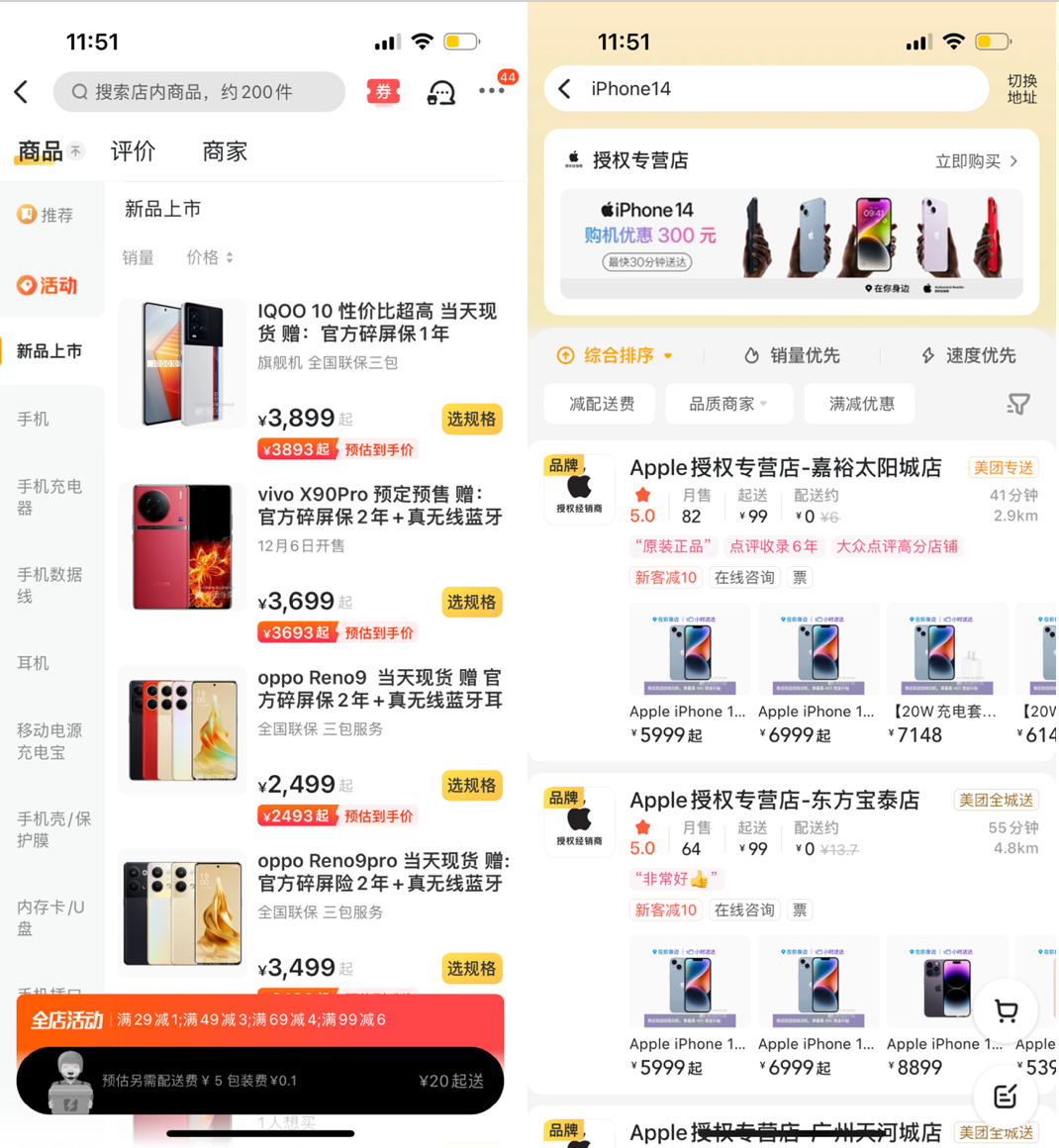Switch to the 商家 tab

pos(225,151)
